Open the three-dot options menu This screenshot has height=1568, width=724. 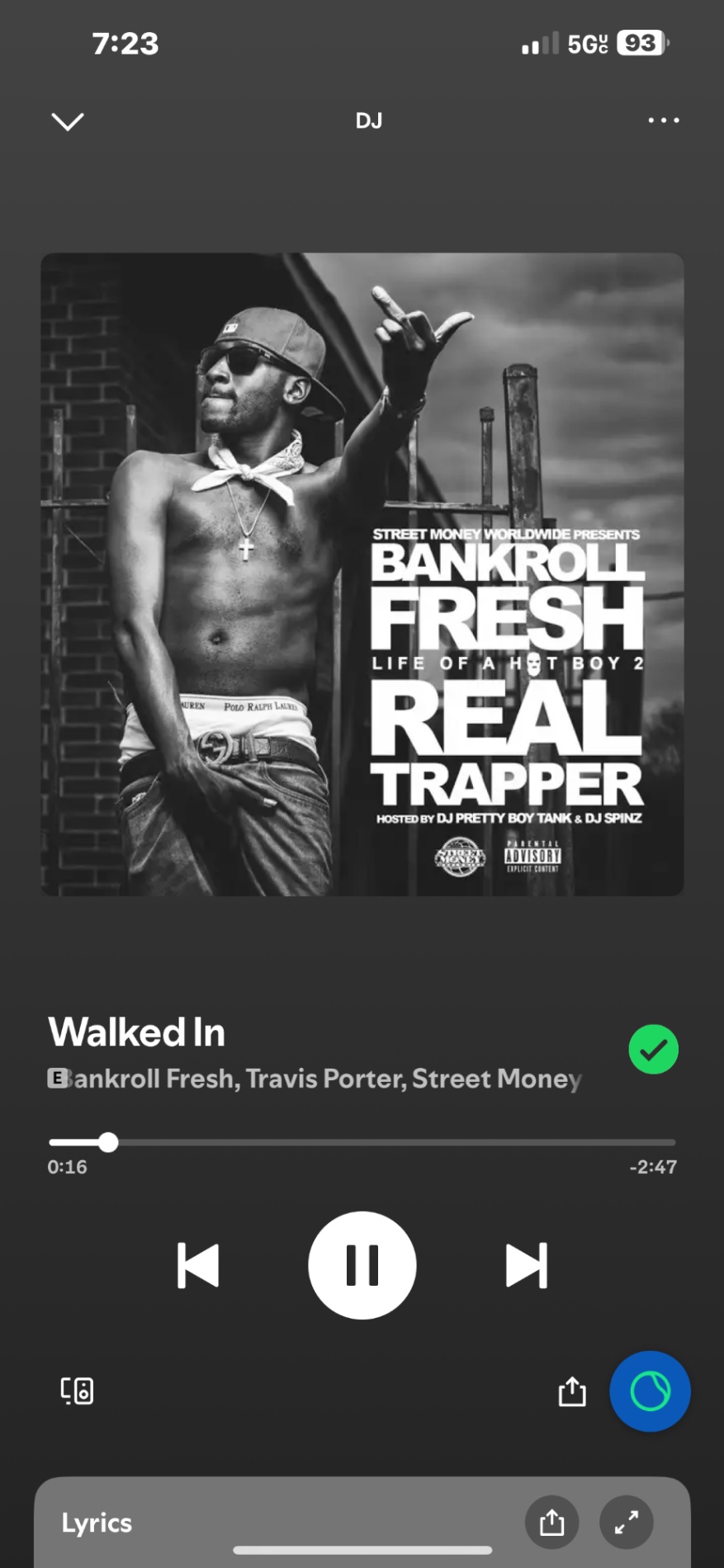[663, 120]
